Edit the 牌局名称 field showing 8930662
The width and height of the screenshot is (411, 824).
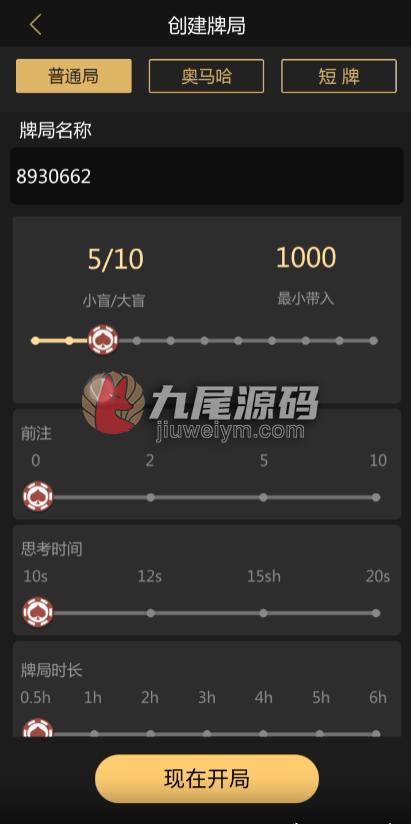[x=207, y=176]
